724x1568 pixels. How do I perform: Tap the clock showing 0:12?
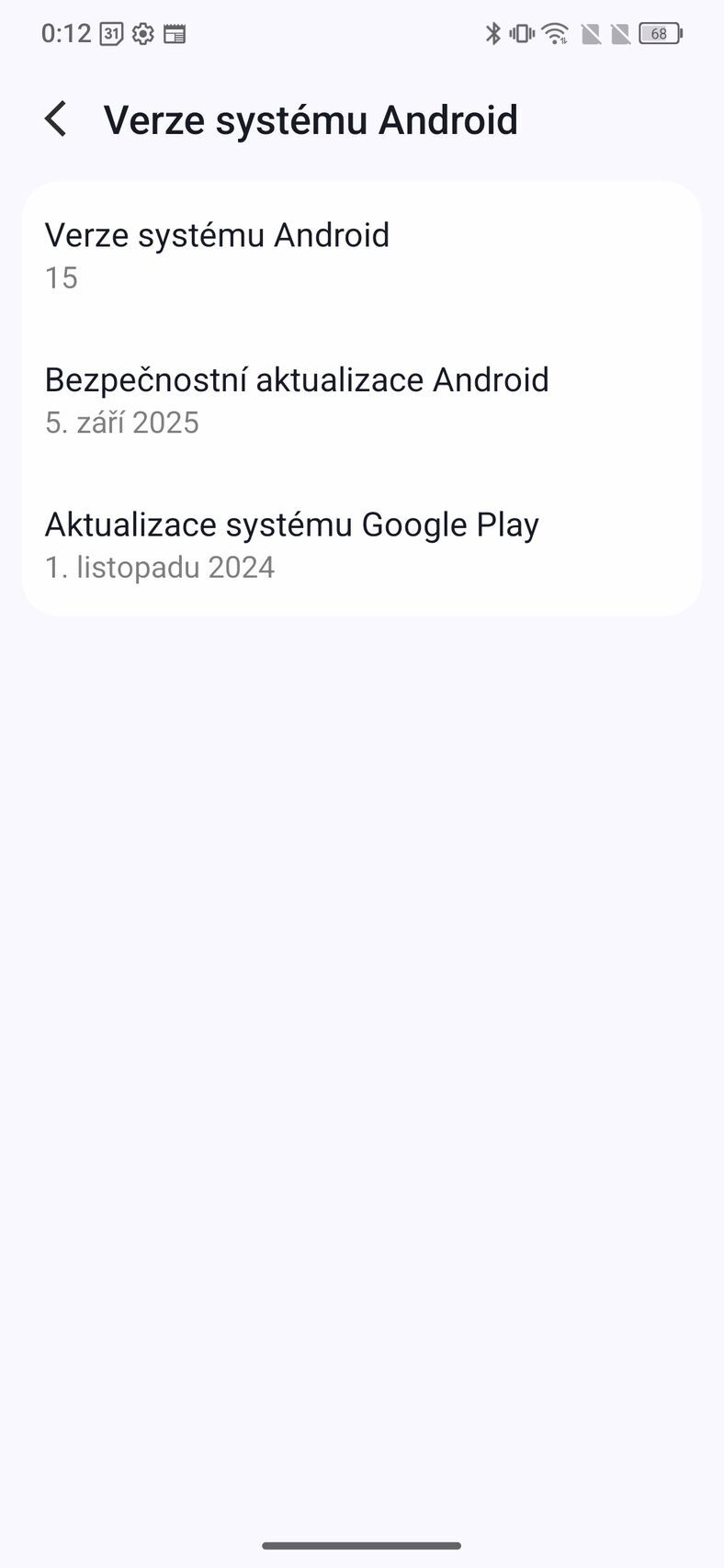[64, 33]
